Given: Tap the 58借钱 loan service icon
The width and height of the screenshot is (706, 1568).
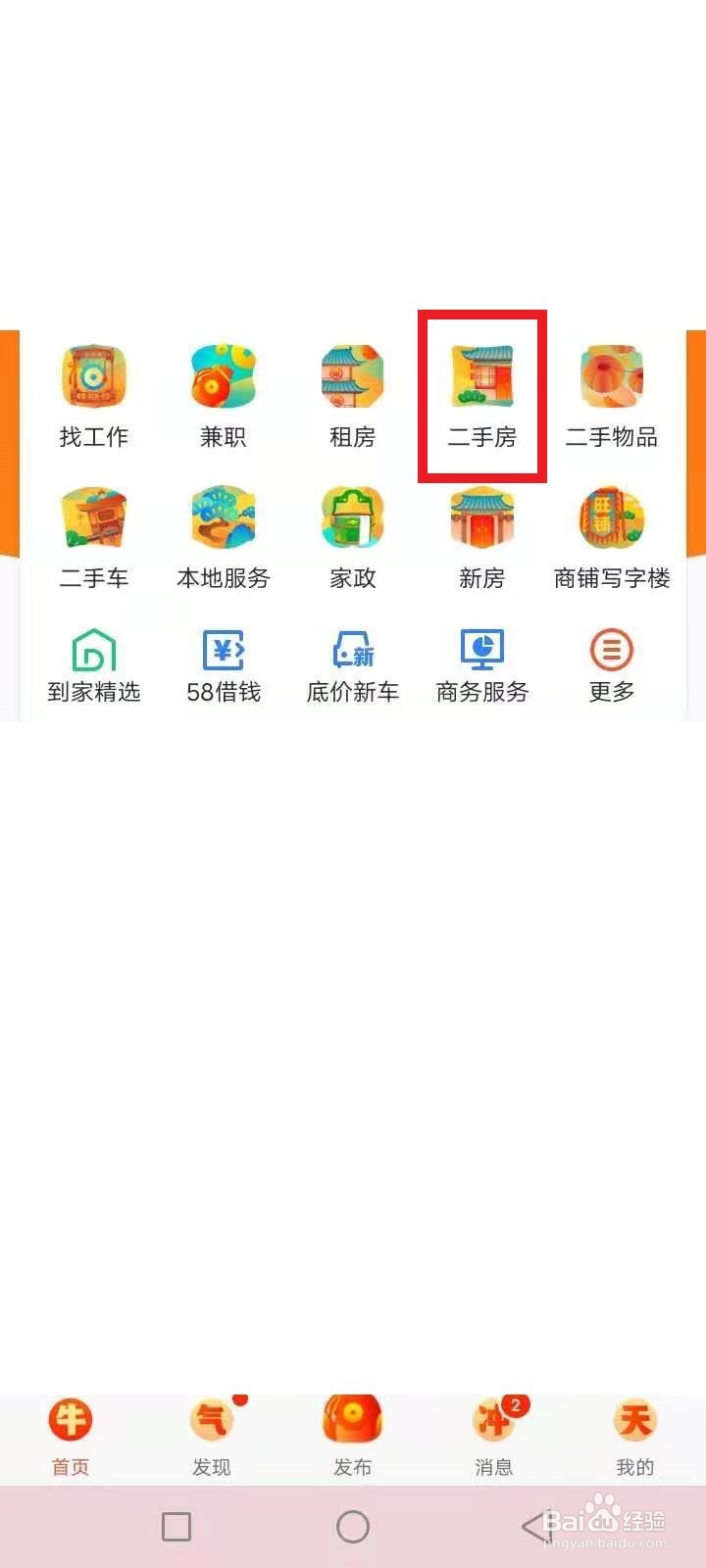Looking at the screenshot, I should (223, 664).
